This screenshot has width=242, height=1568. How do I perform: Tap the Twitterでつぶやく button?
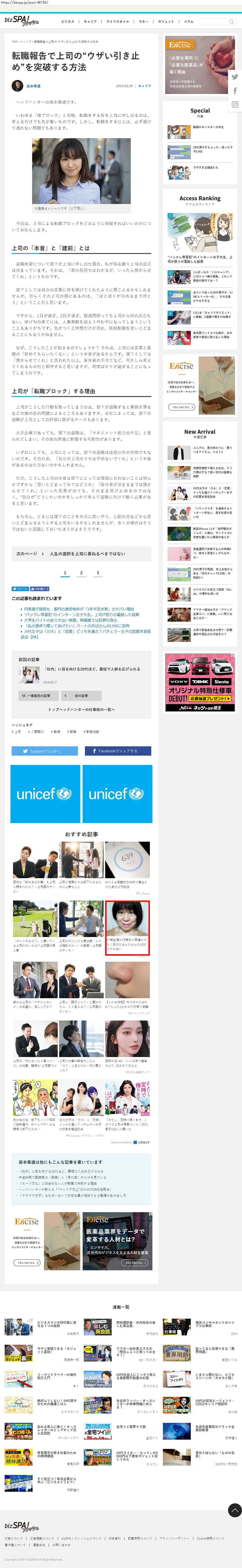44,751
